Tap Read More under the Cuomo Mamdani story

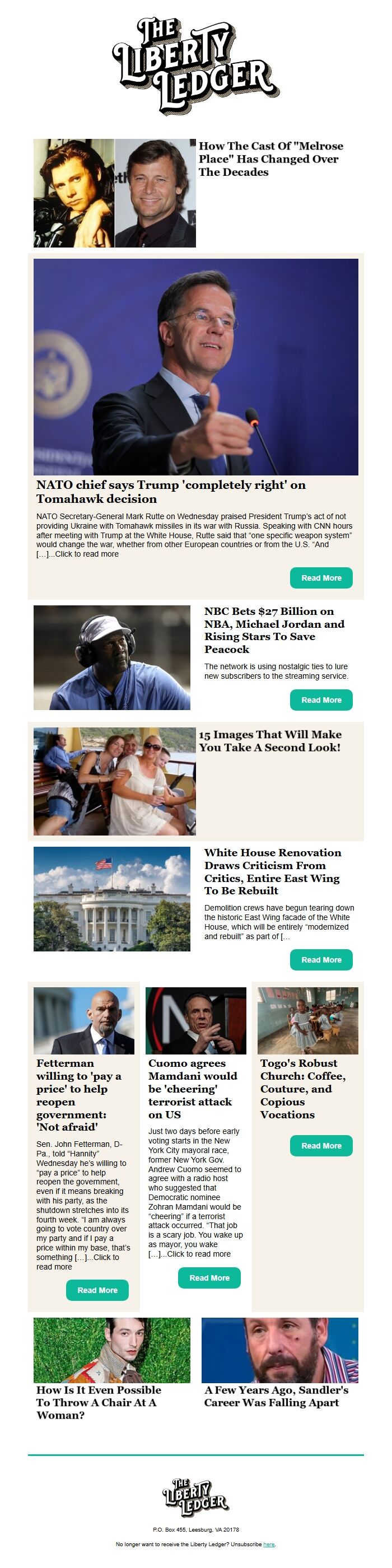[x=209, y=1278]
